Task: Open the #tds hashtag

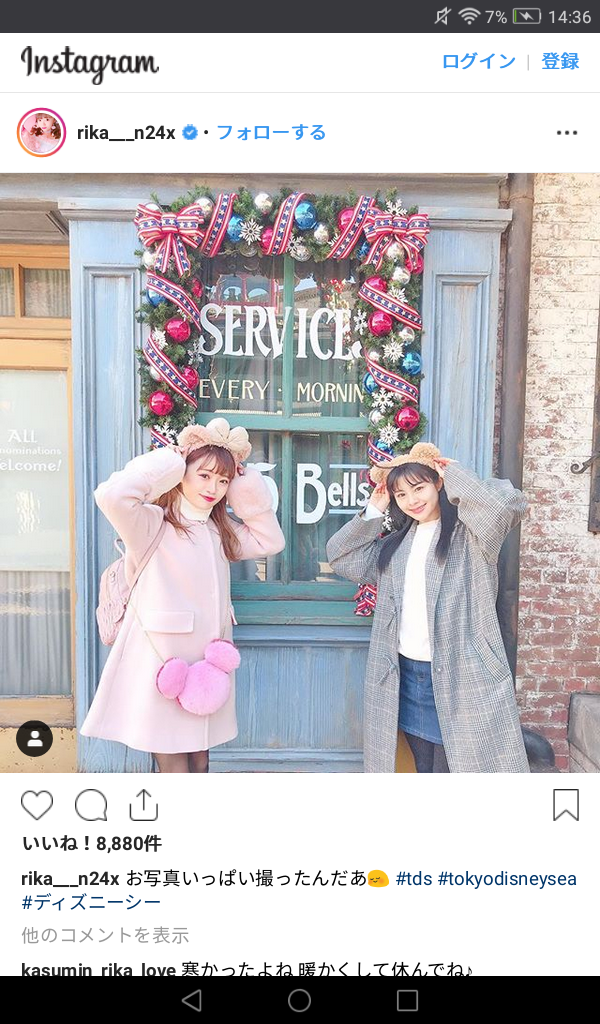Action: point(414,879)
